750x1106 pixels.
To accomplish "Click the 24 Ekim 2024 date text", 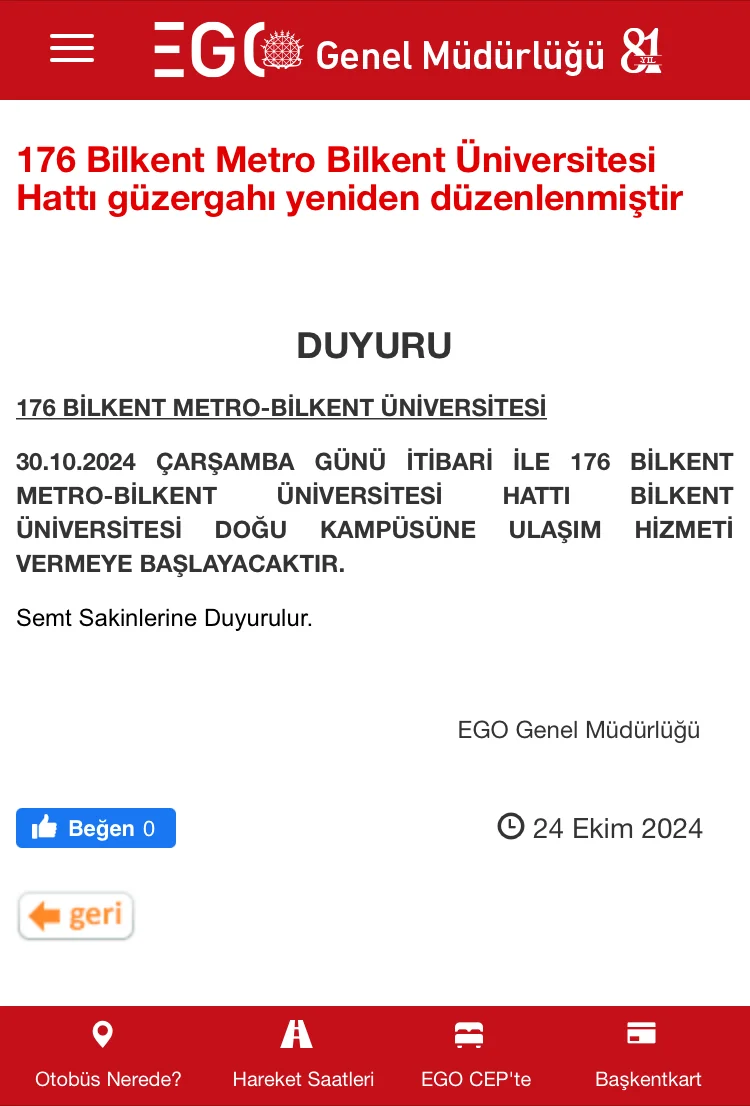I will [617, 828].
